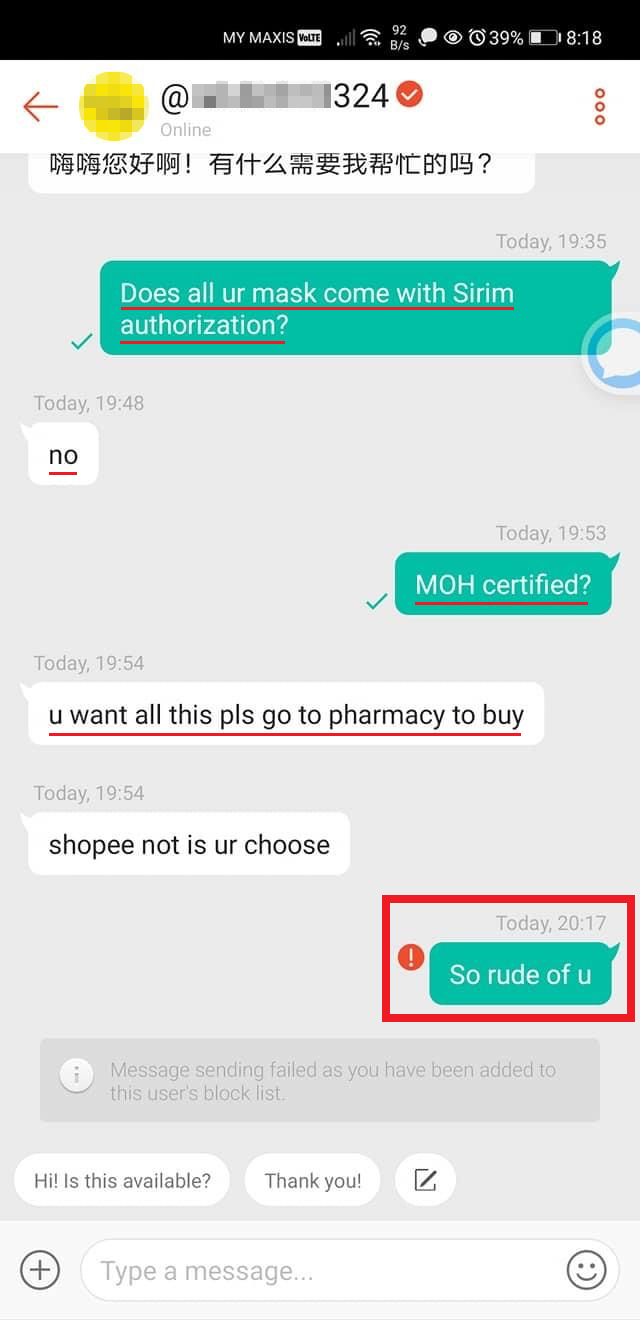Tap the red failed-message error icon

tap(411, 957)
